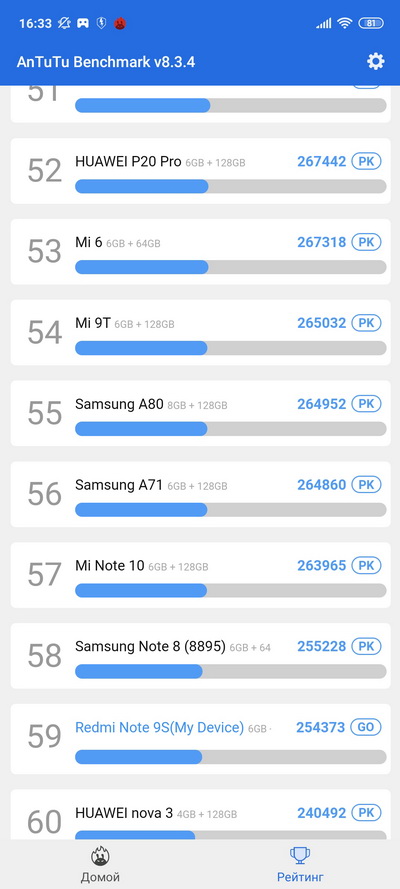Viewport: 400px width, 889px height.
Task: Open the settings gear icon
Action: click(376, 61)
